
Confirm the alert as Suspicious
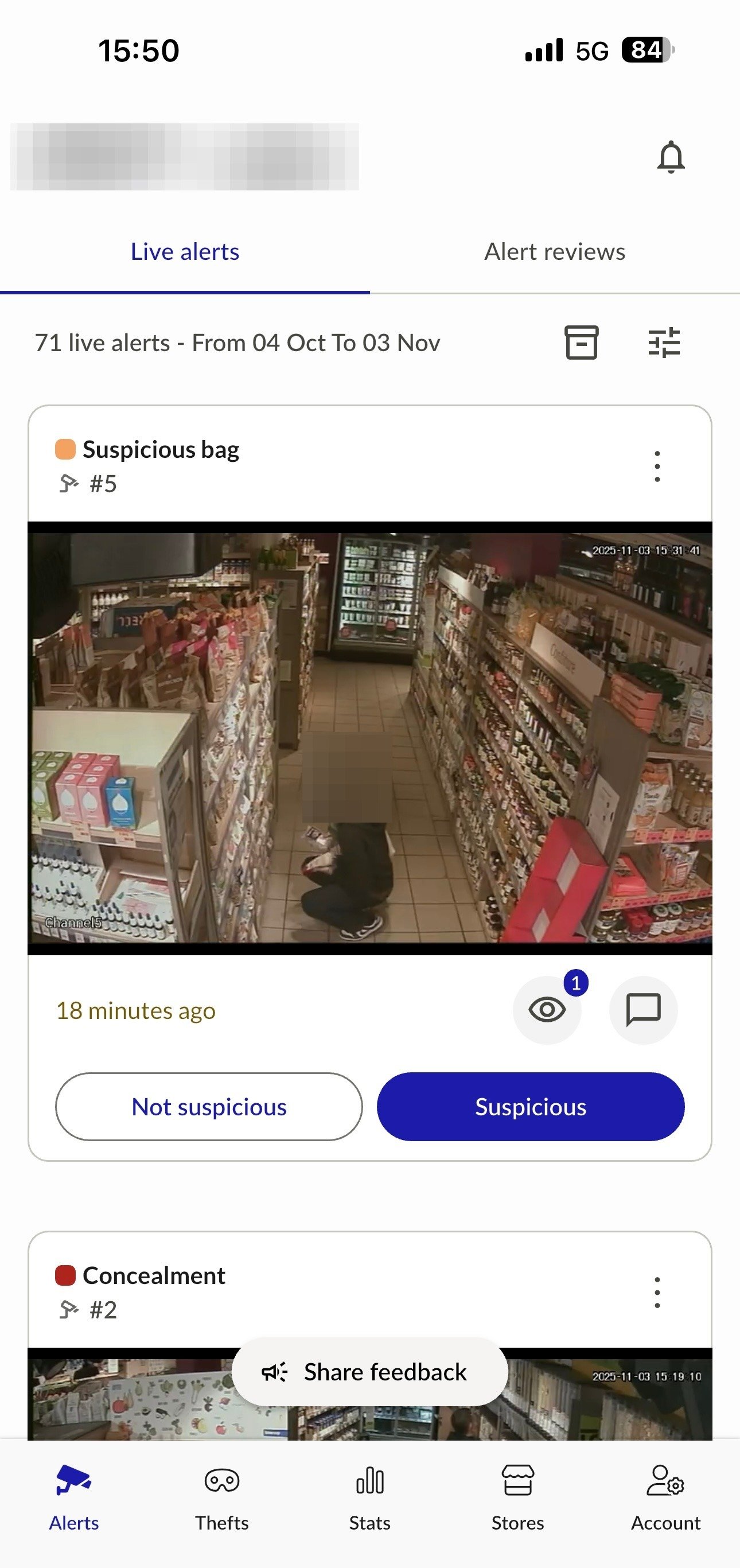(x=531, y=1107)
